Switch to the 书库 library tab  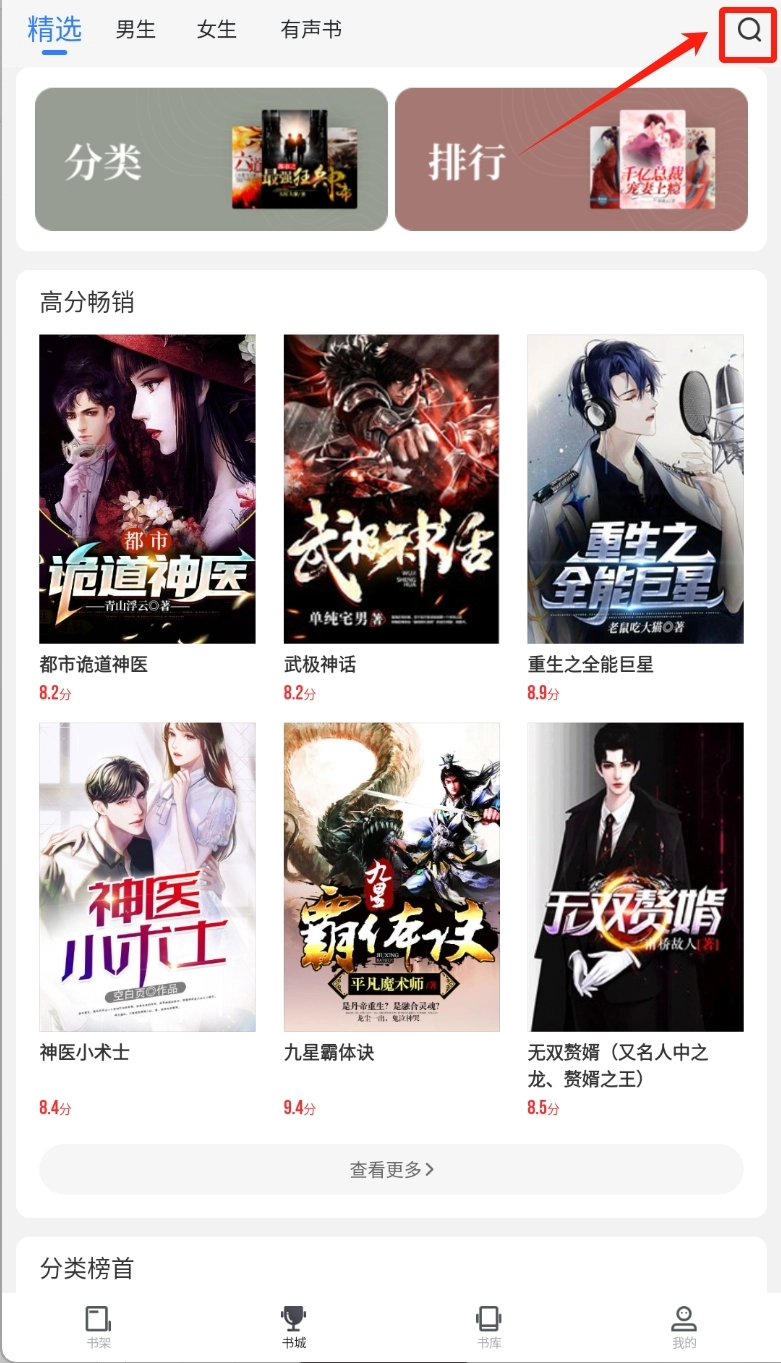coord(488,1327)
